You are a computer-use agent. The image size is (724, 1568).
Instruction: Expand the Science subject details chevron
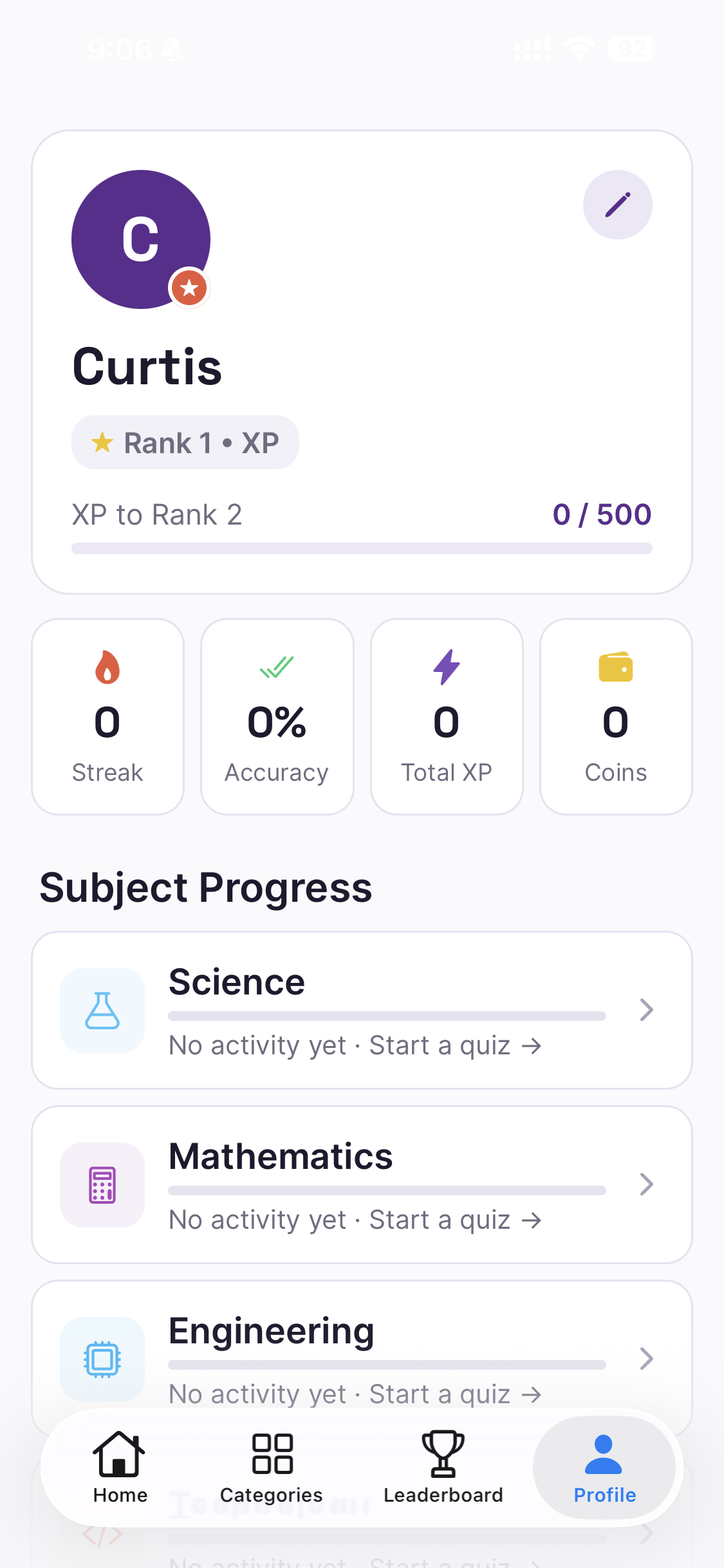coord(646,1011)
